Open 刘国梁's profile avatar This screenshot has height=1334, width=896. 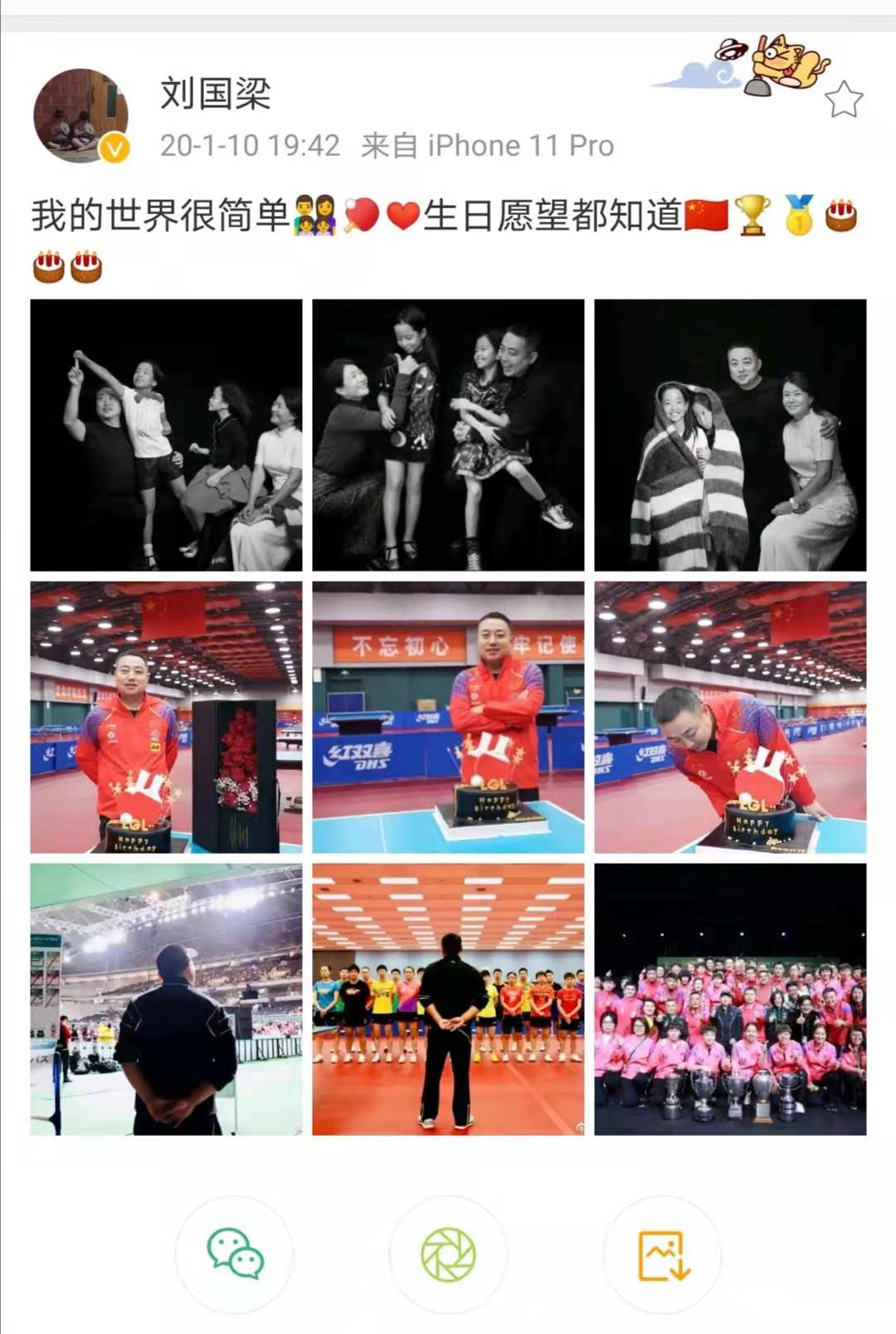[x=80, y=115]
